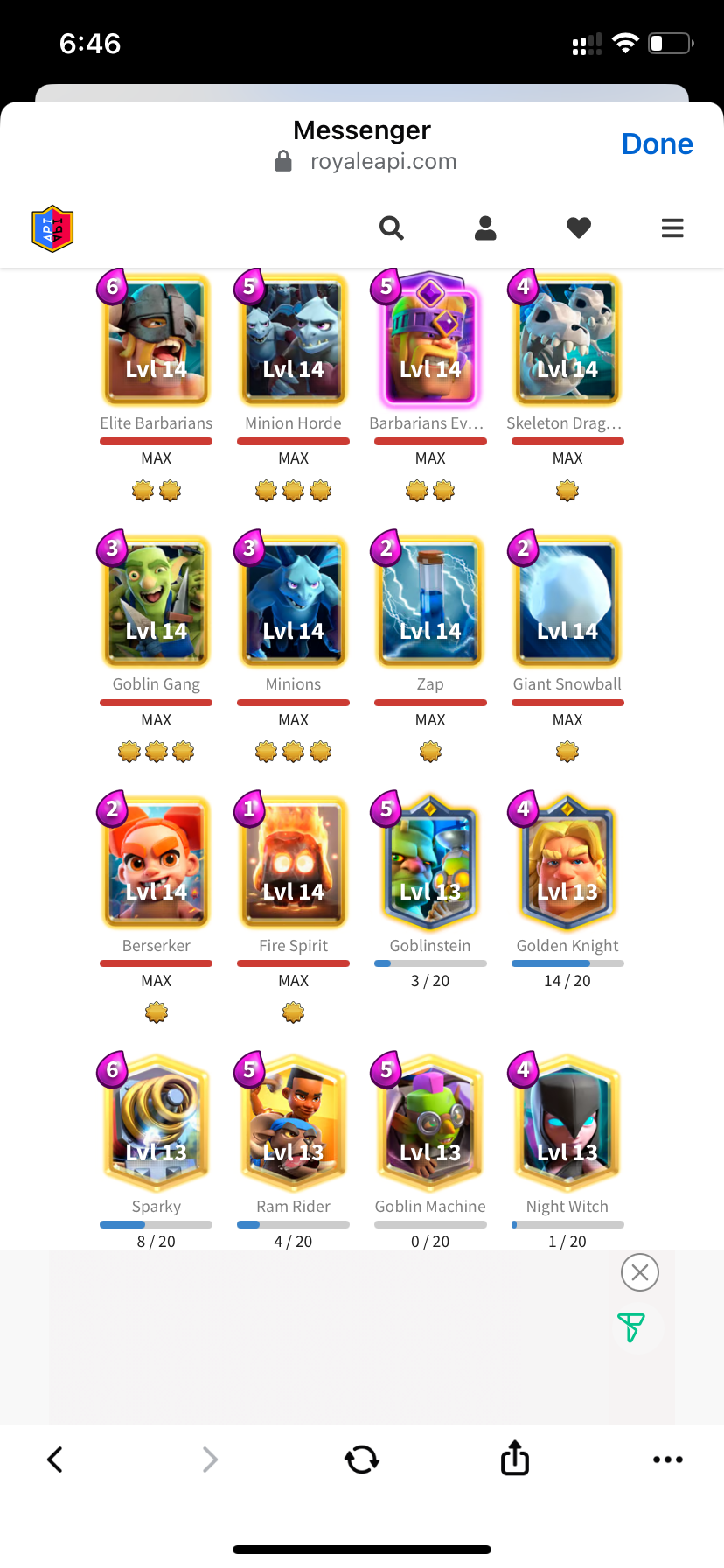Open the Zap card
Viewport: 724px width, 1568px height.
(x=430, y=601)
